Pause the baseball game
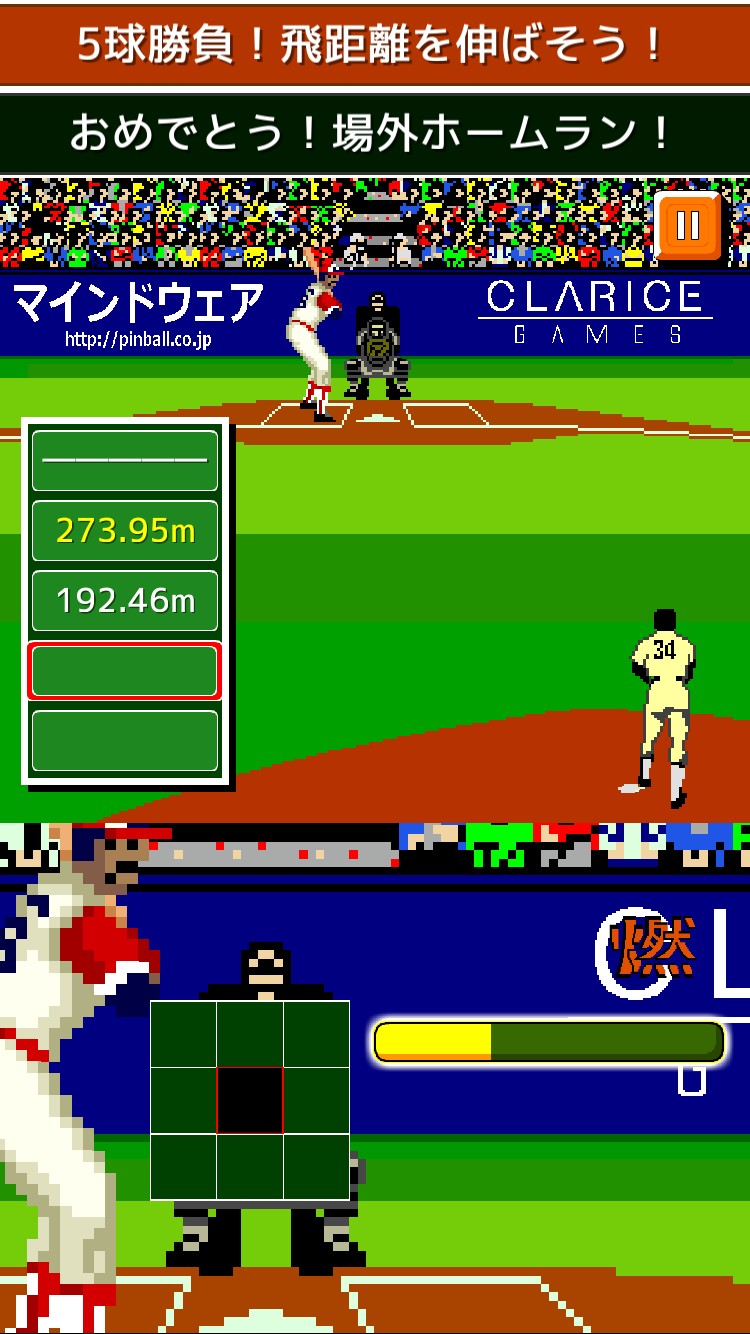Screen dimensions: 750x1334 [688, 226]
